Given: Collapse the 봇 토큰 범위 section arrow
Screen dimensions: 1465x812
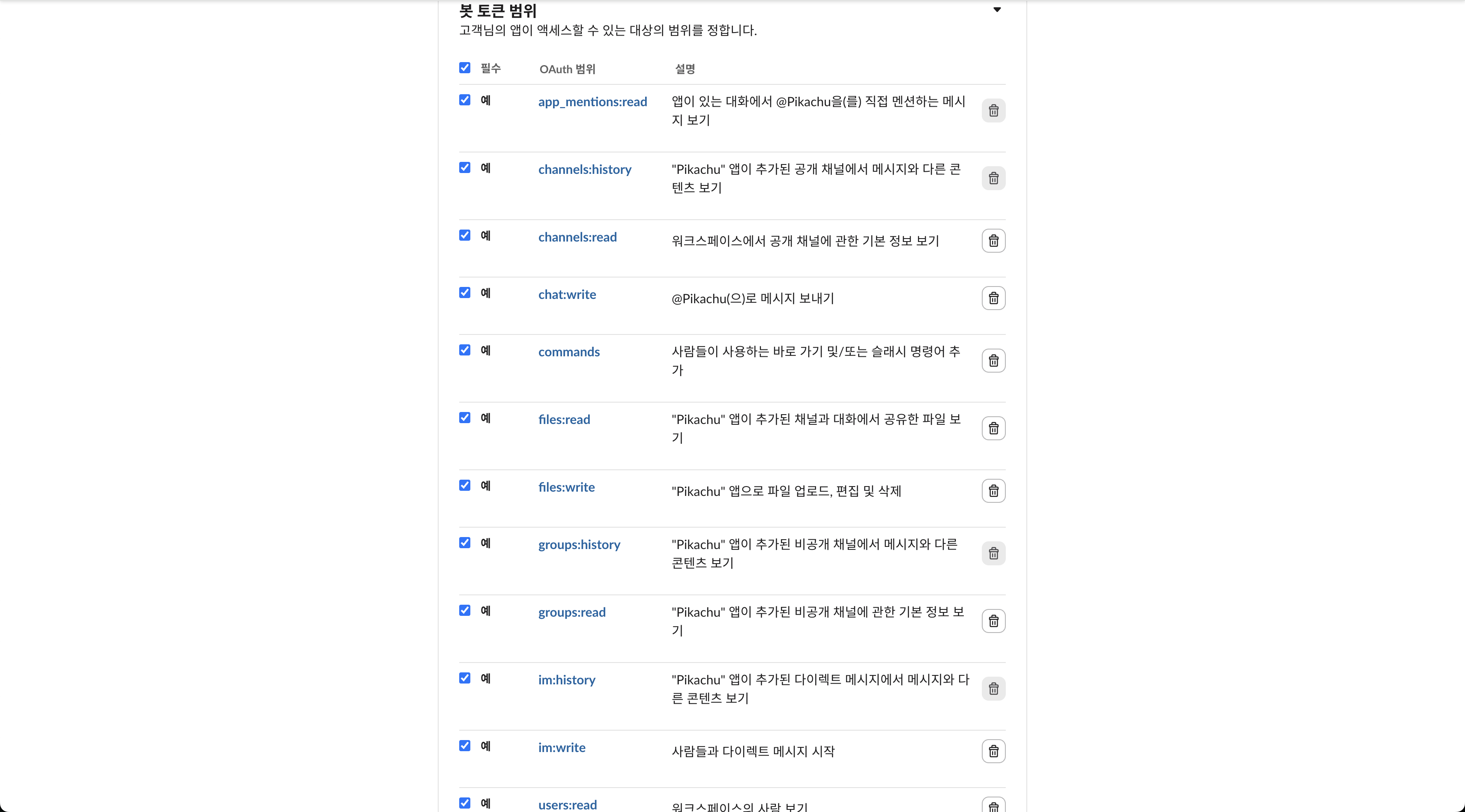Looking at the screenshot, I should 997,10.
